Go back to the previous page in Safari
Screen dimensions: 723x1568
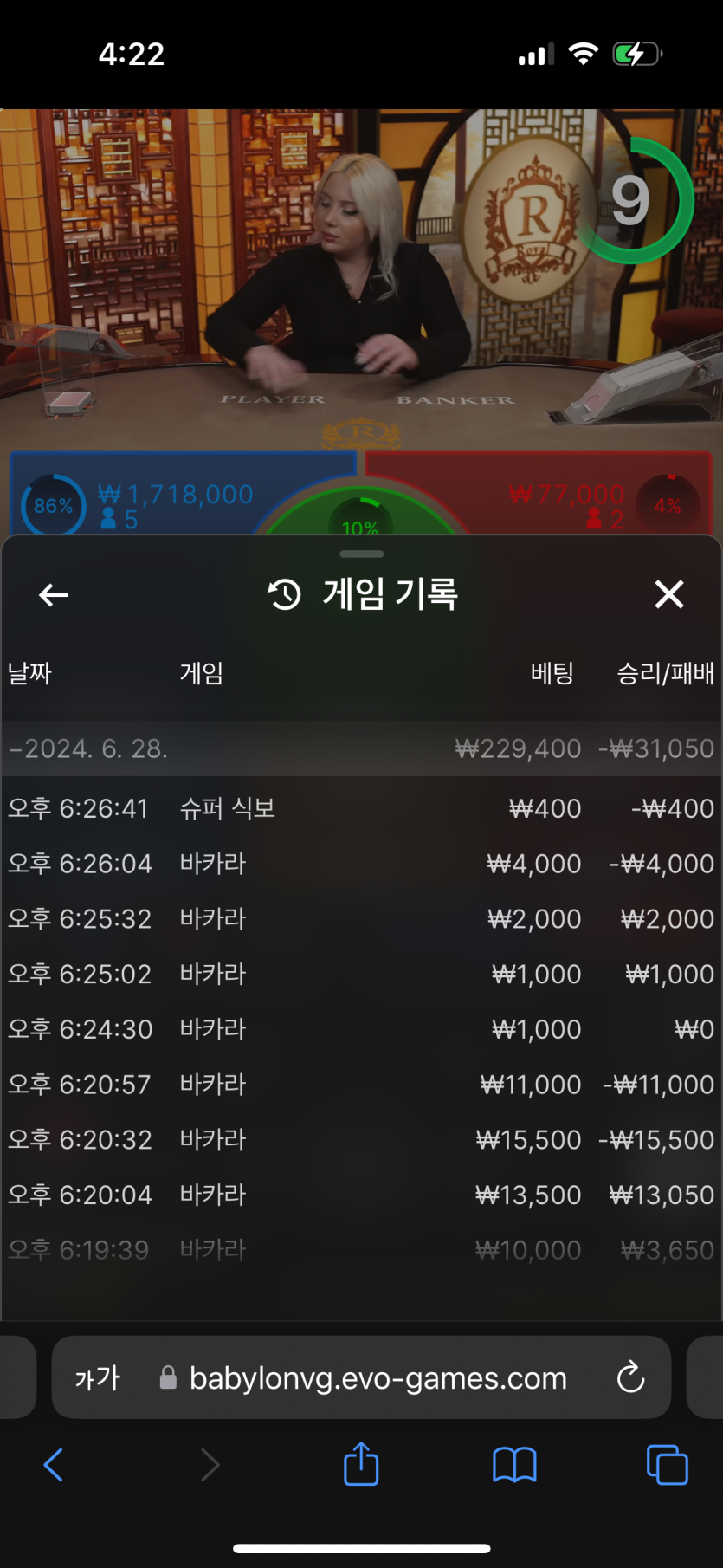(54, 1465)
